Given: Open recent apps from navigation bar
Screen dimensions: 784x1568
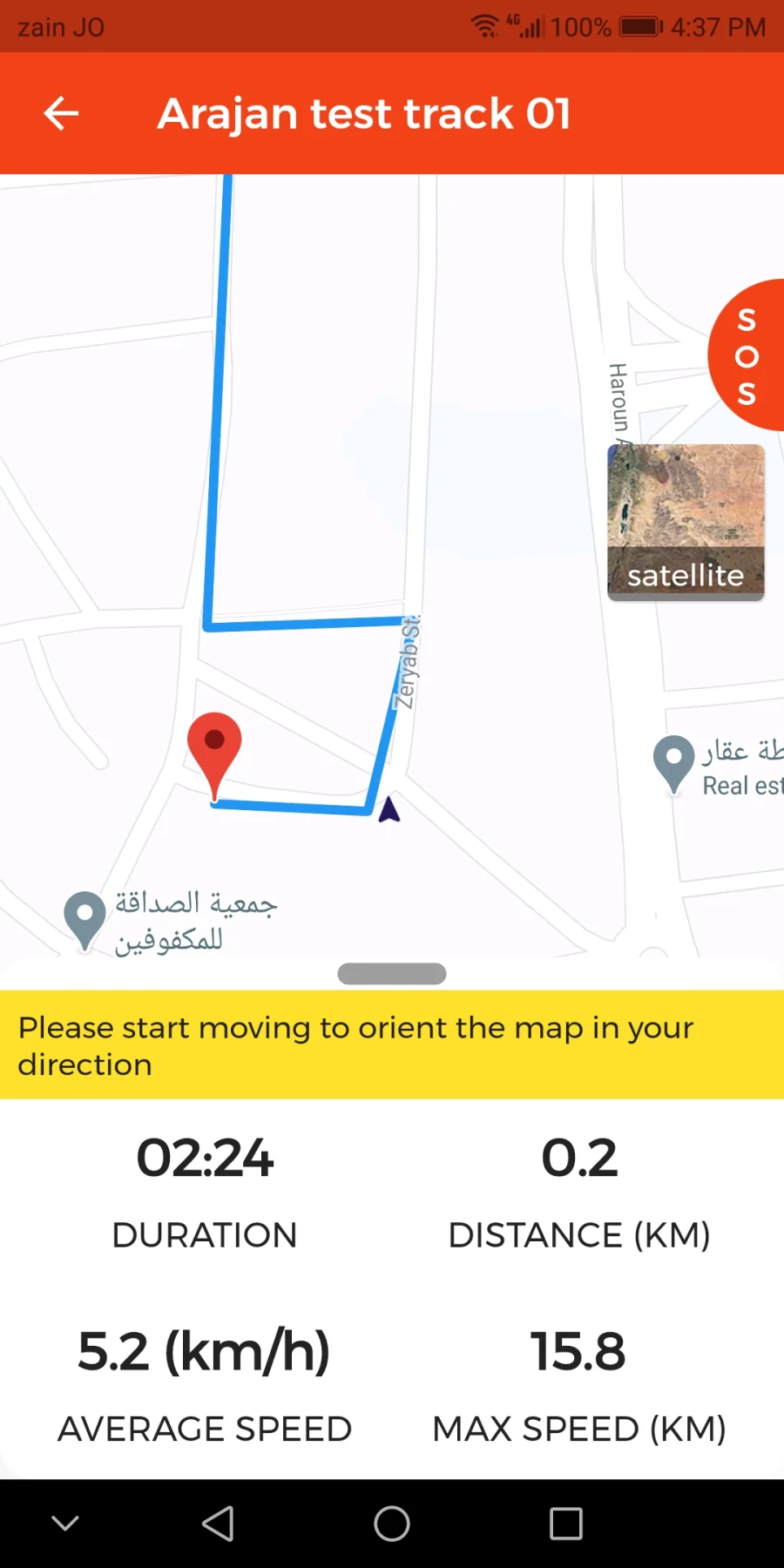Looking at the screenshot, I should (x=566, y=1524).
